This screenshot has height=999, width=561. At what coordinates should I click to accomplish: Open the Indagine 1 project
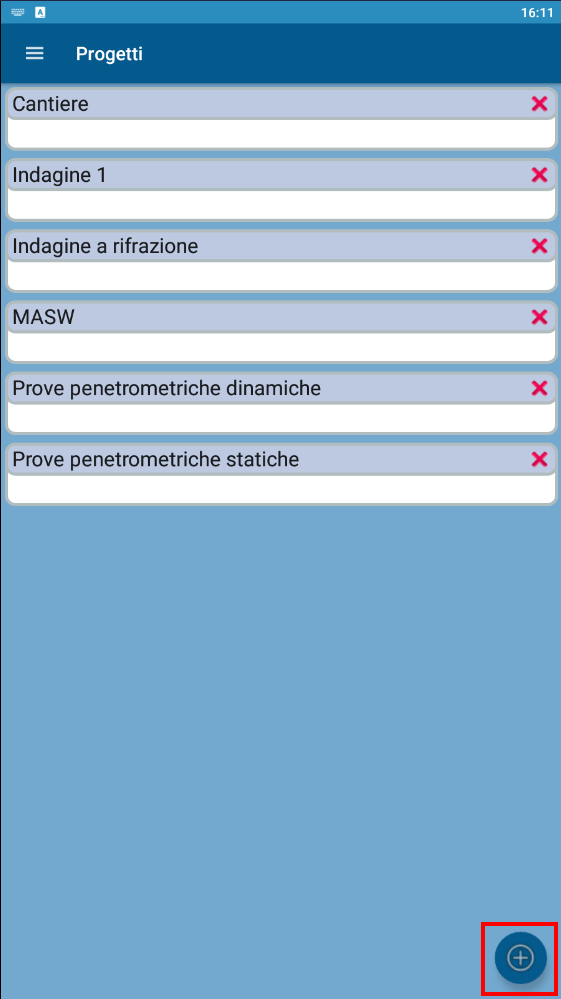[x=281, y=190]
